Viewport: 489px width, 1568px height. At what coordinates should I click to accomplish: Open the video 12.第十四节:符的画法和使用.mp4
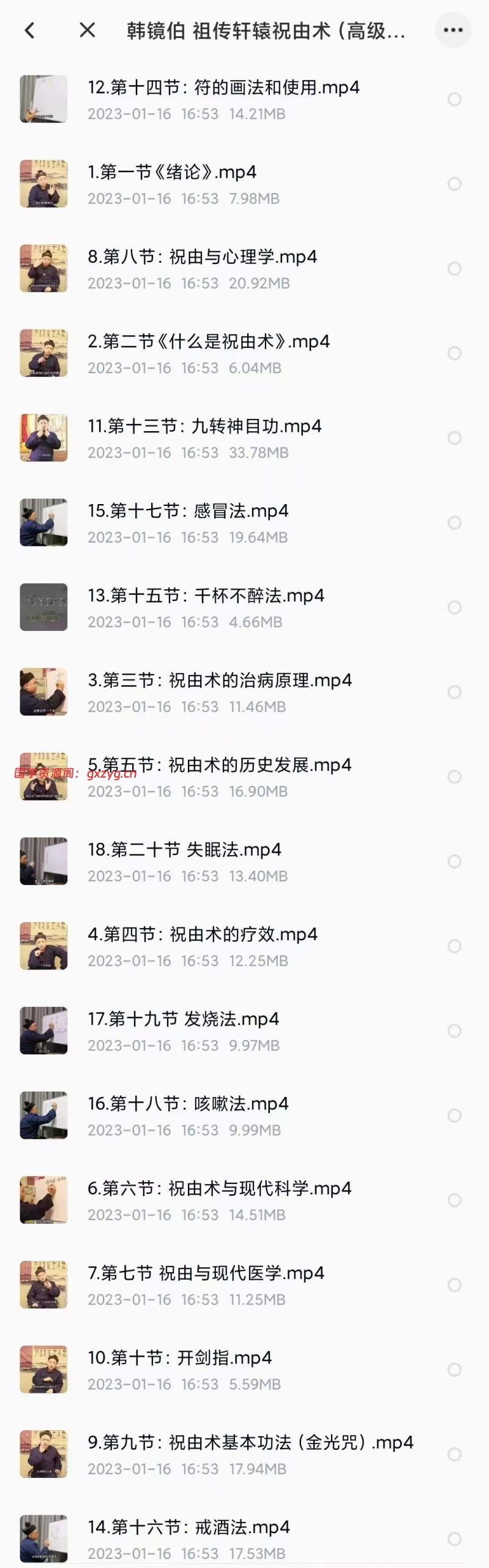point(223,88)
